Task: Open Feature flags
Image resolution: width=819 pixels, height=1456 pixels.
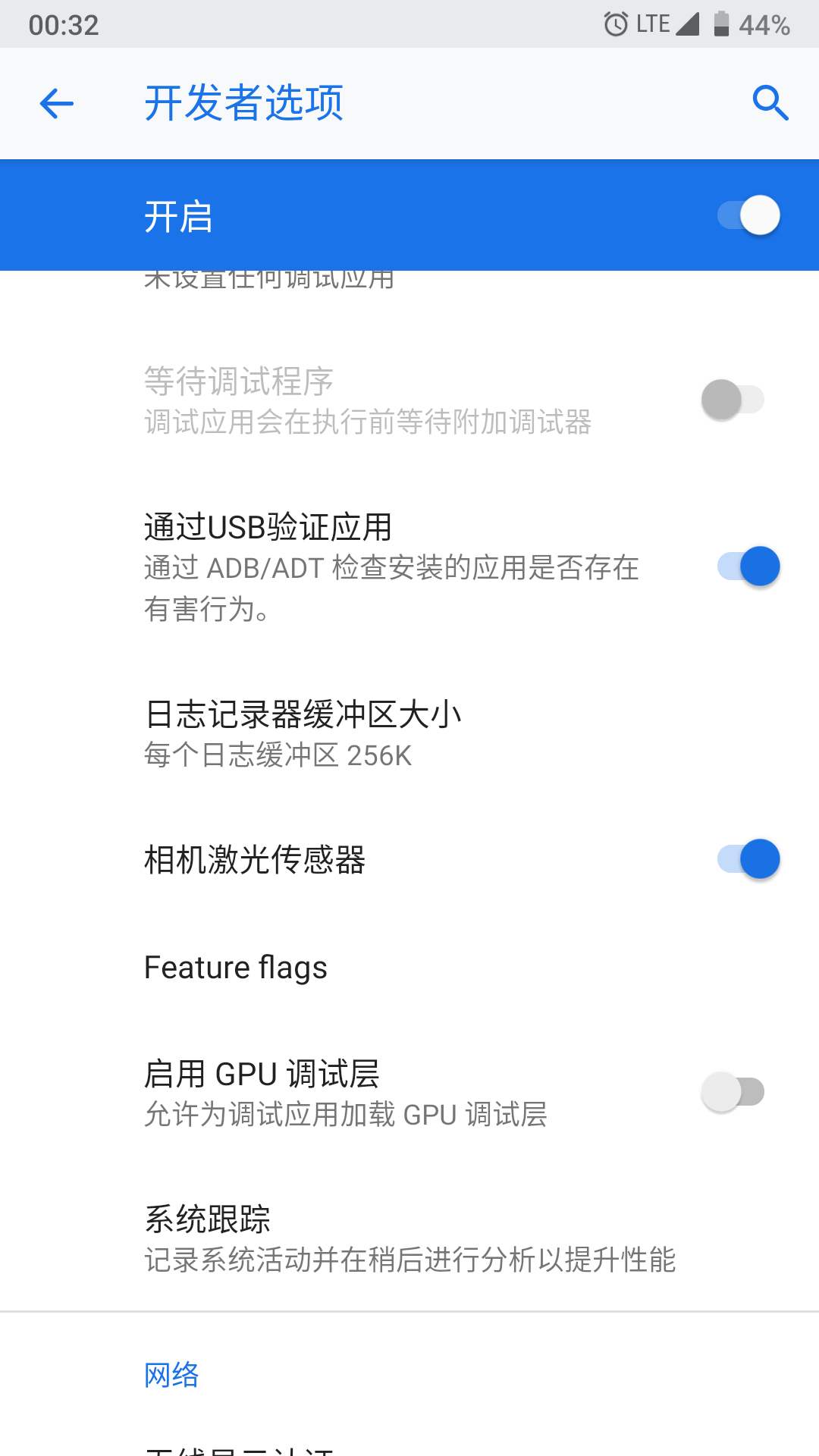Action: pos(236,968)
